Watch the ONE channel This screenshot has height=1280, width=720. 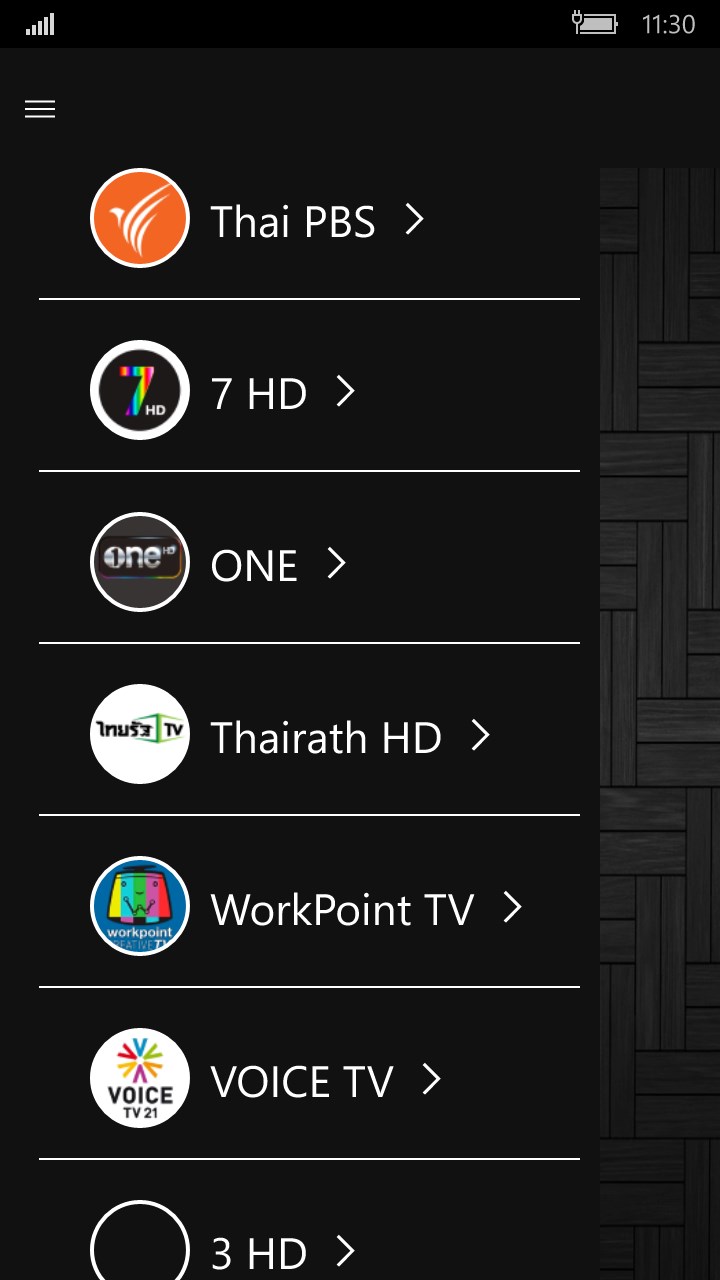[254, 565]
